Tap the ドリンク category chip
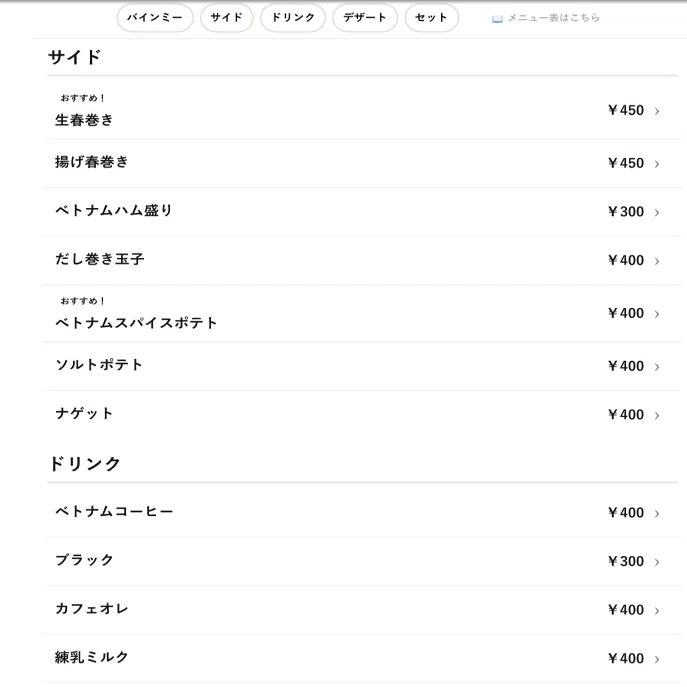The height and width of the screenshot is (687, 687). click(x=293, y=18)
